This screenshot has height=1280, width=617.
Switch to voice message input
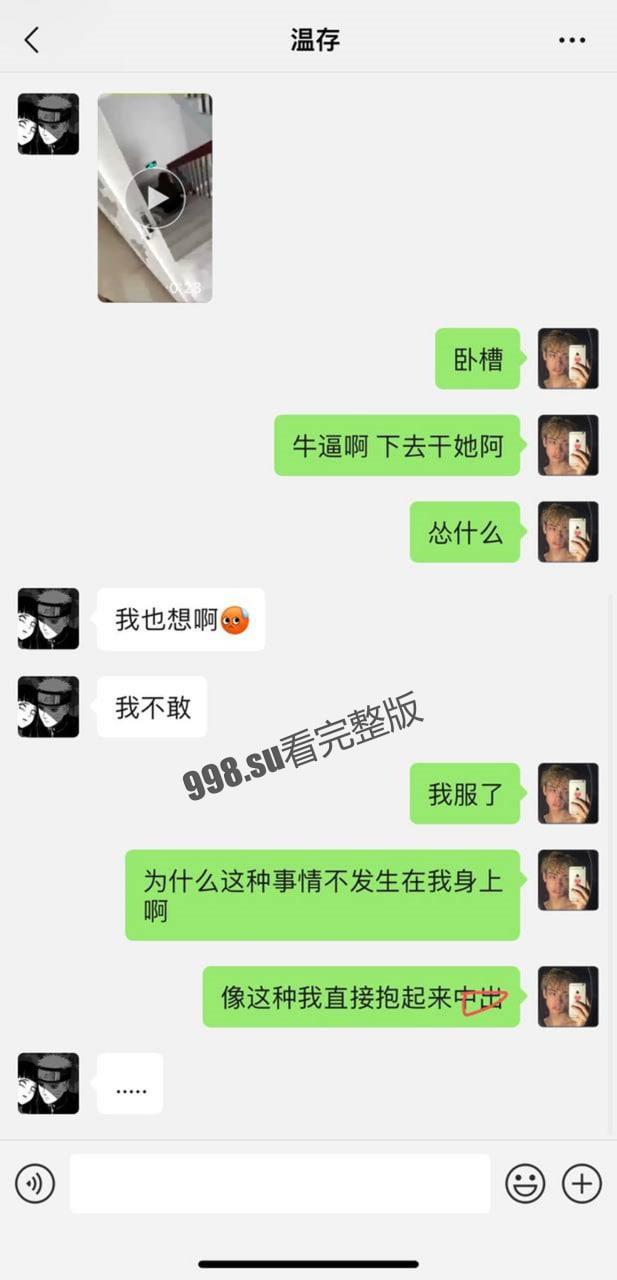tap(35, 1184)
